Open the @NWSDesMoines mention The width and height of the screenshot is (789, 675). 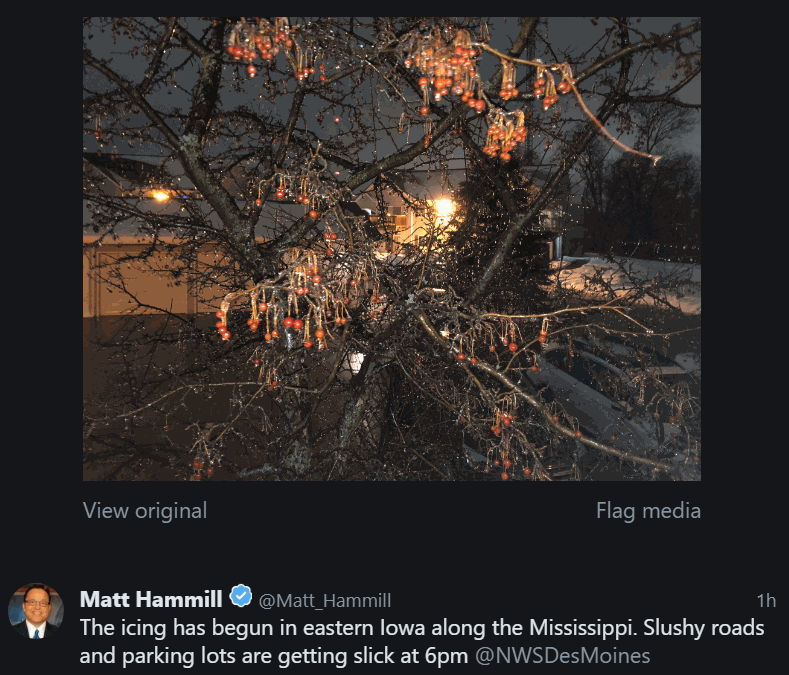(562, 656)
